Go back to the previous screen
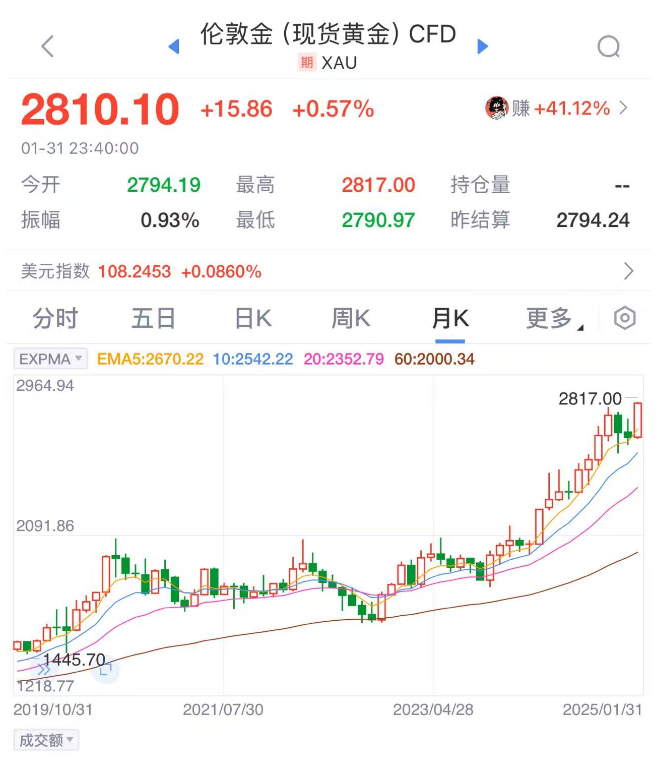This screenshot has width=667, height=766. pyautogui.click(x=47, y=46)
